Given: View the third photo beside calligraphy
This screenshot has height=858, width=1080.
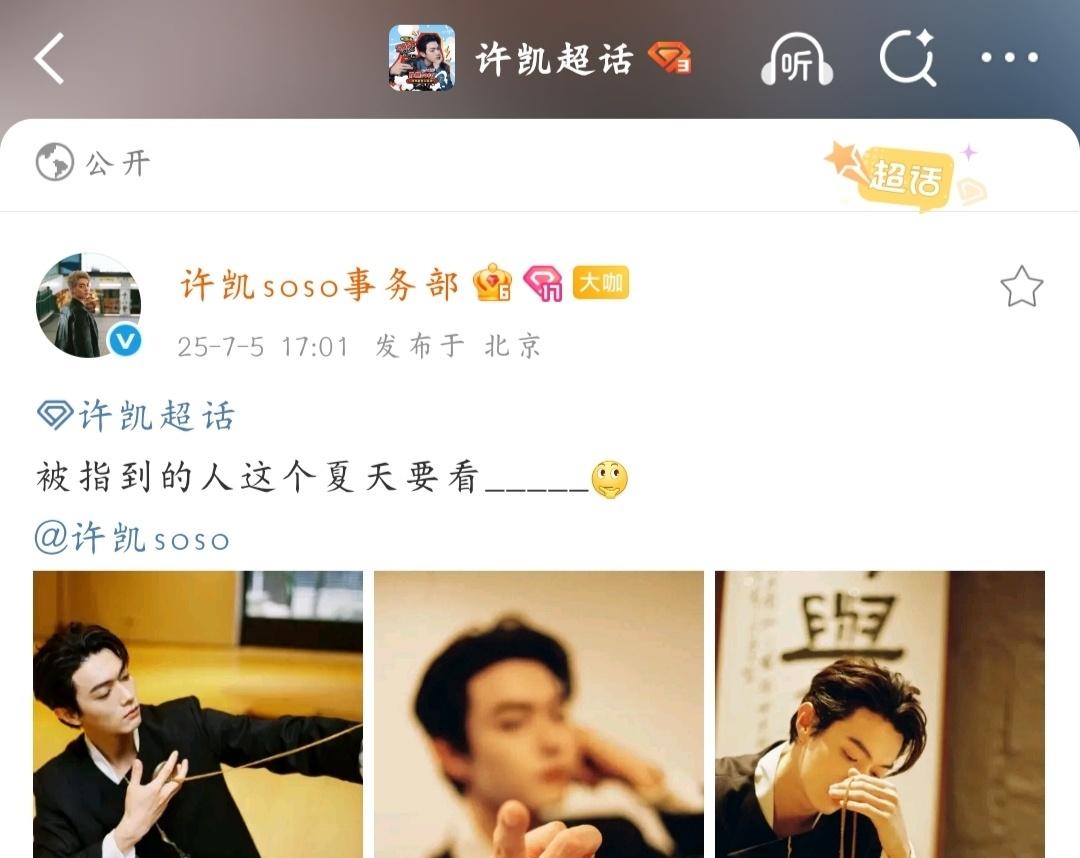Looking at the screenshot, I should 880,714.
